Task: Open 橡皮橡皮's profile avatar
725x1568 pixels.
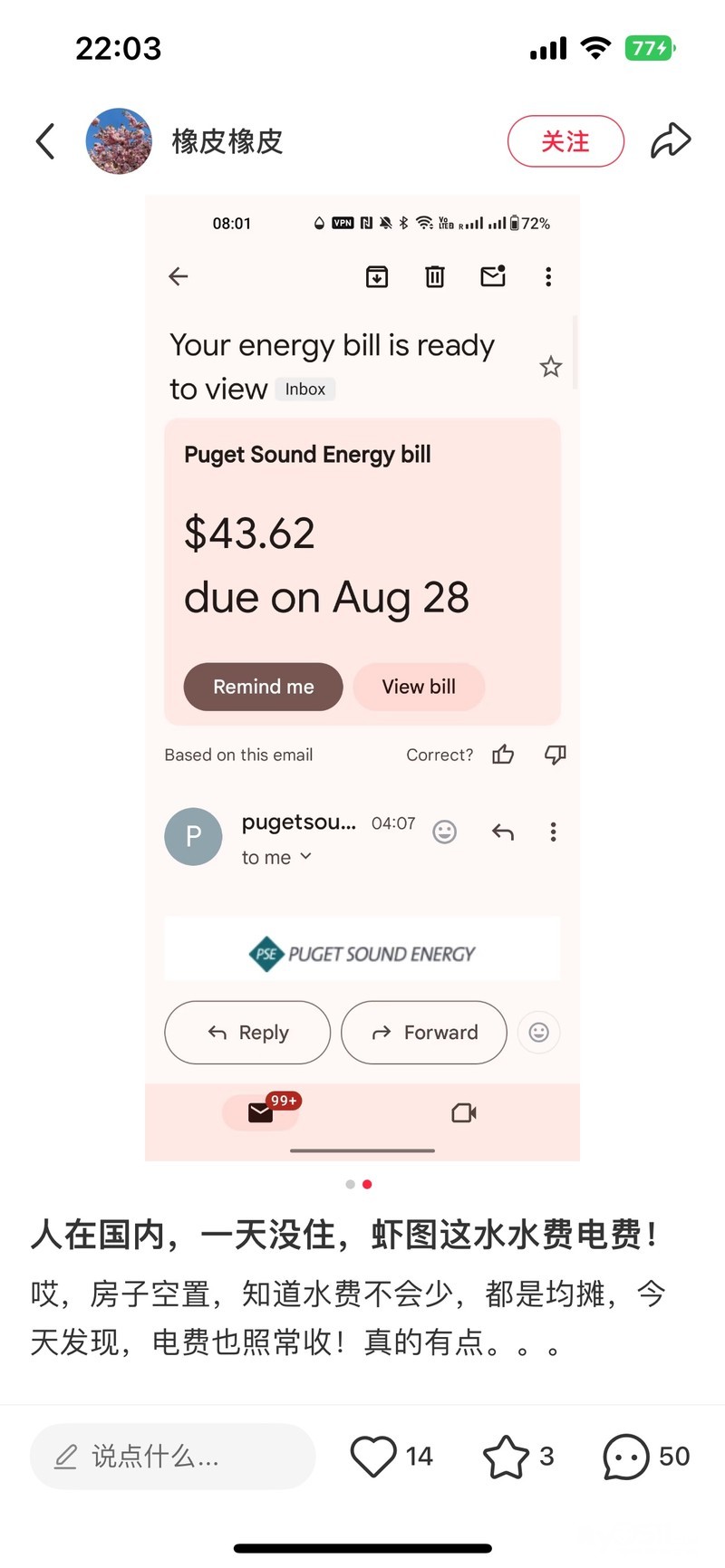Action: (x=119, y=141)
